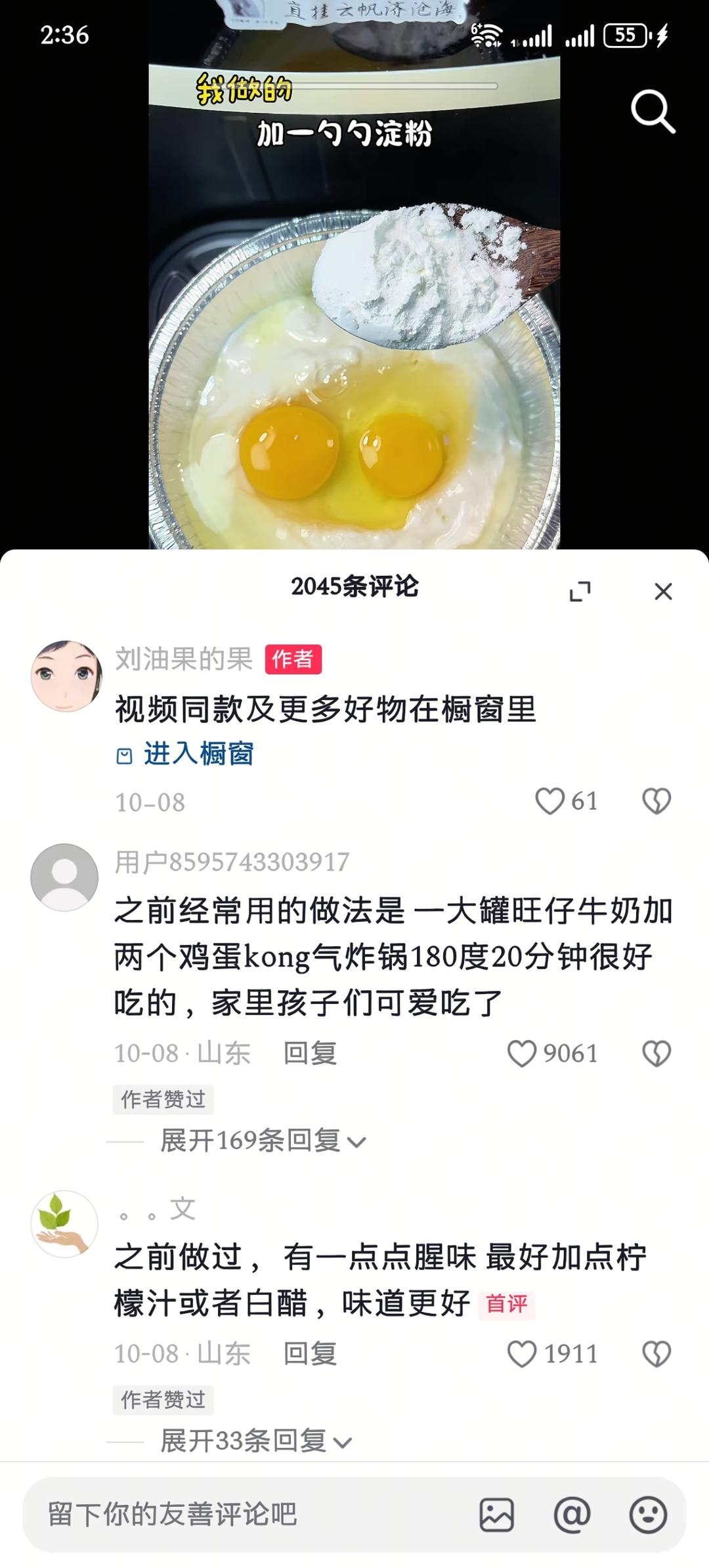Dislike 。。文's comment about 柠檬汁
Viewport: 709px width, 1568px height.
(x=656, y=1353)
